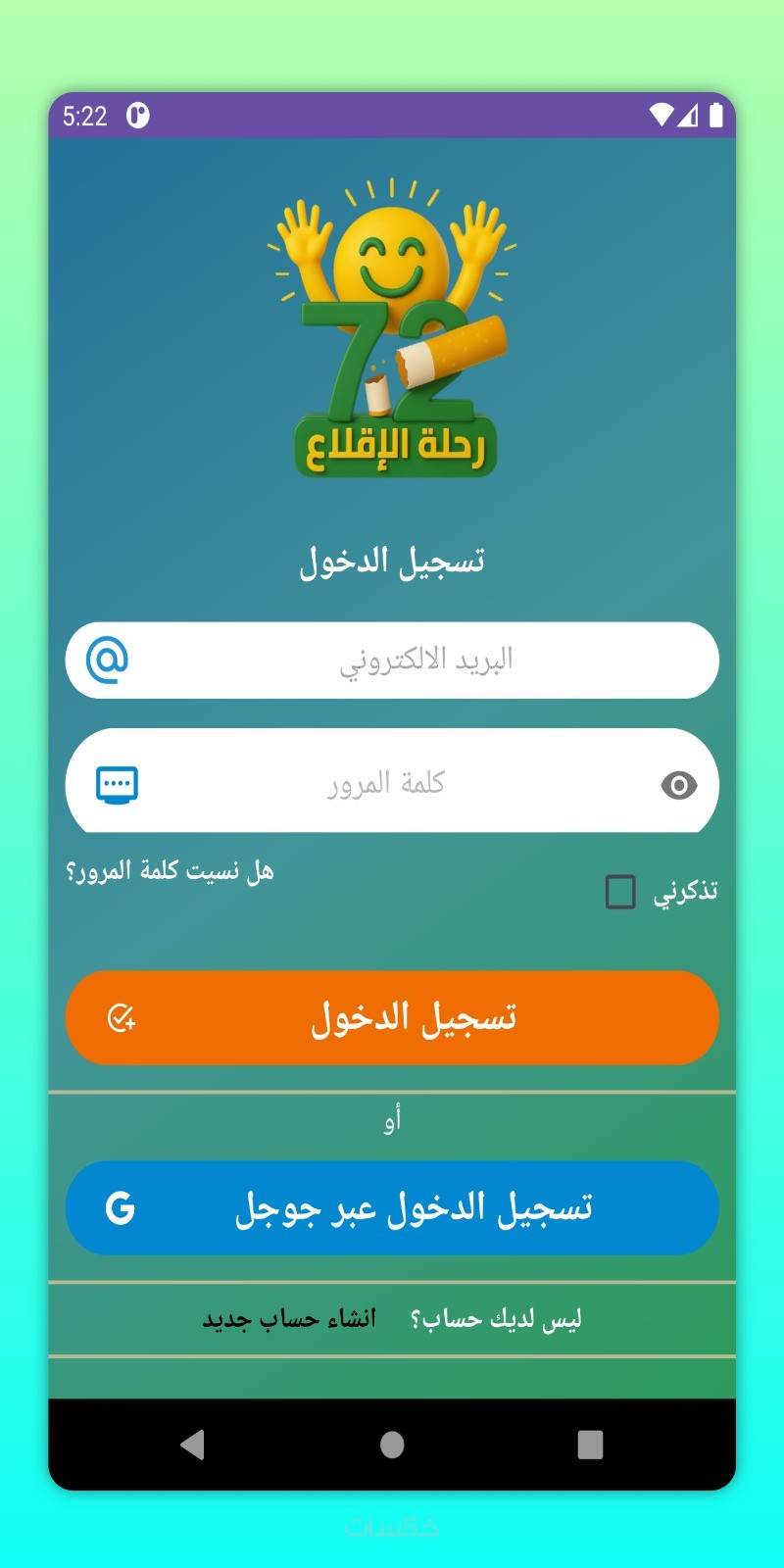
Task: Sign in with Google
Action: point(392,1208)
